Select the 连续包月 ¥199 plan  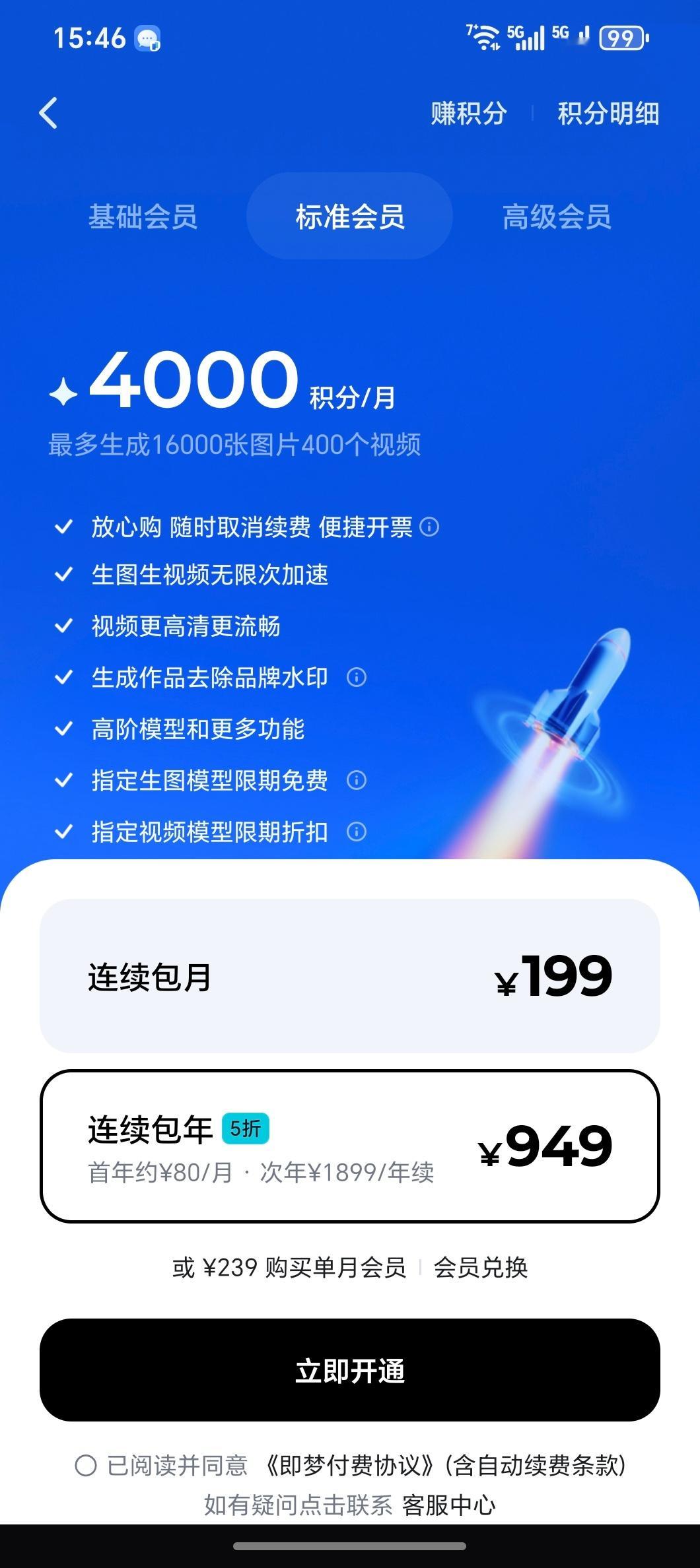click(350, 972)
